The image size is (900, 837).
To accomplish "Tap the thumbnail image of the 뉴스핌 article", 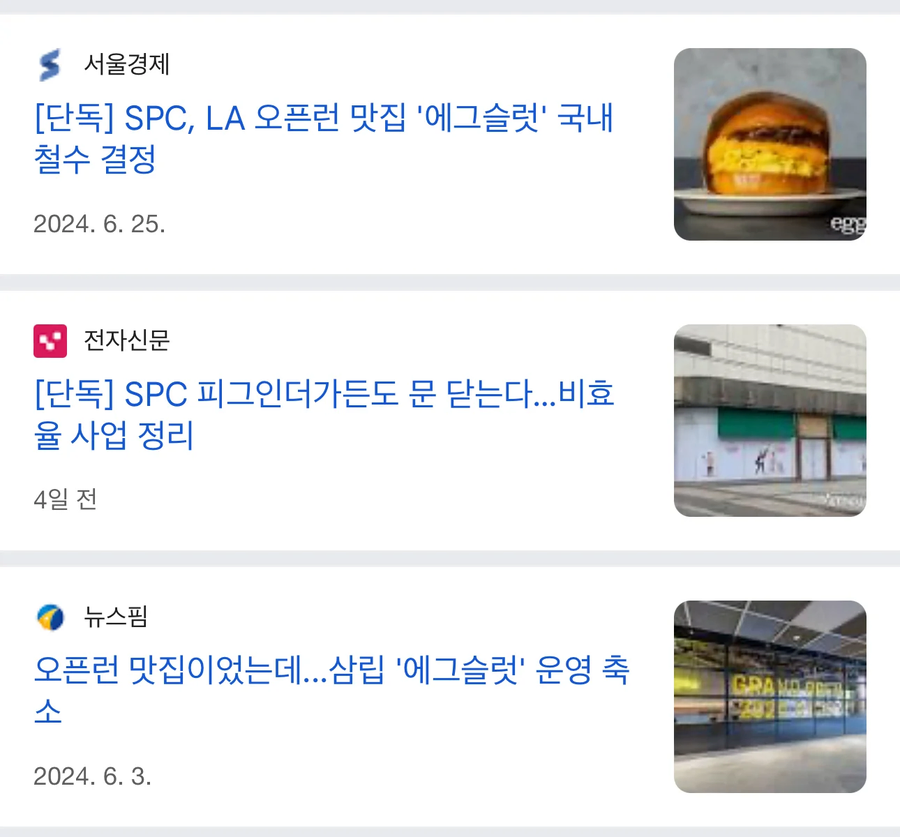I will click(770, 696).
